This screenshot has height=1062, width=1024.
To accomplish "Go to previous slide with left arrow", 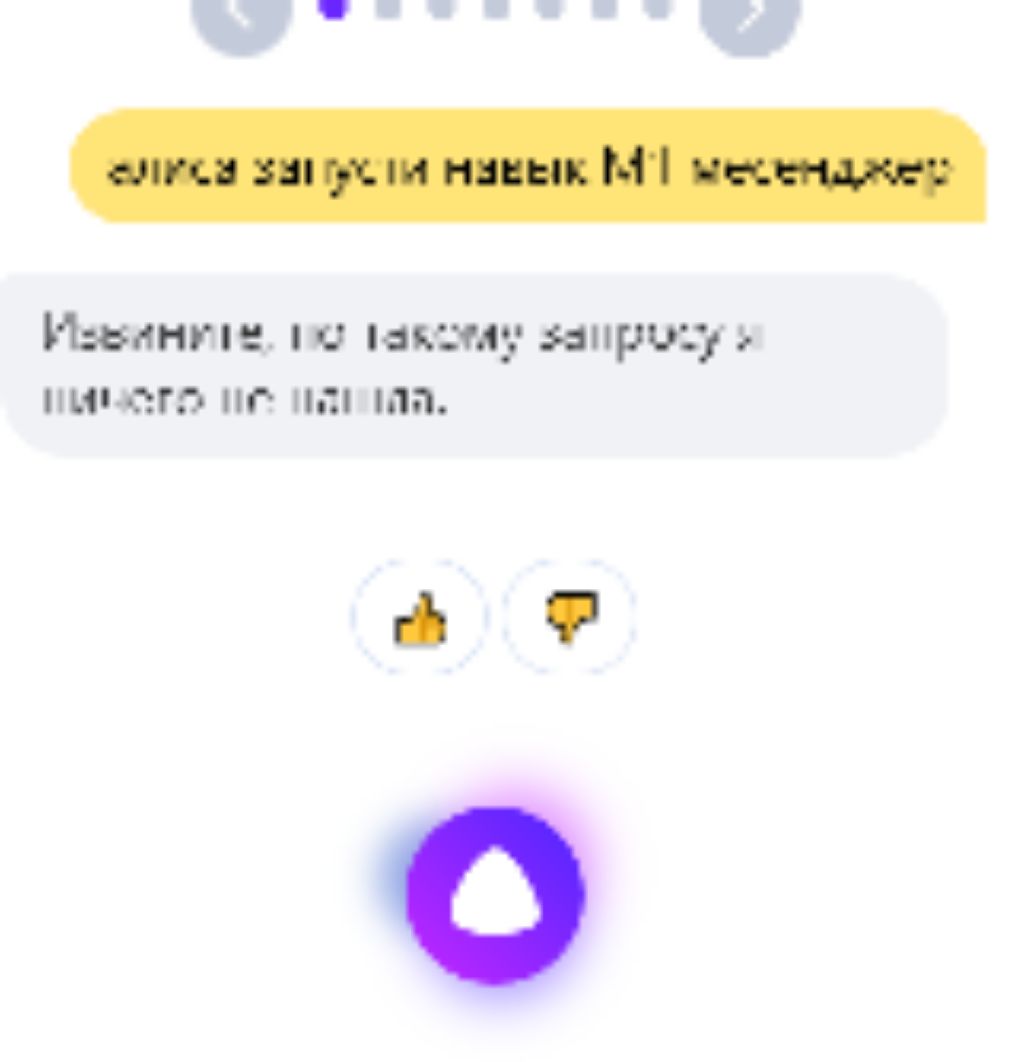I will (240, 18).
